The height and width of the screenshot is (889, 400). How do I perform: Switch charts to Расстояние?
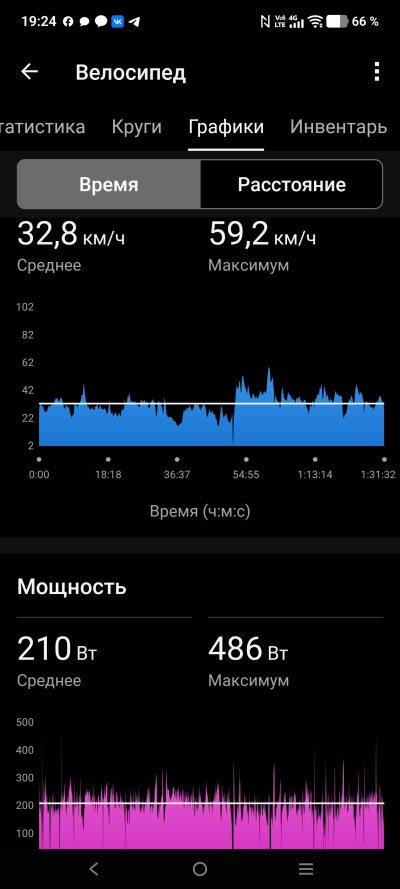pos(292,184)
